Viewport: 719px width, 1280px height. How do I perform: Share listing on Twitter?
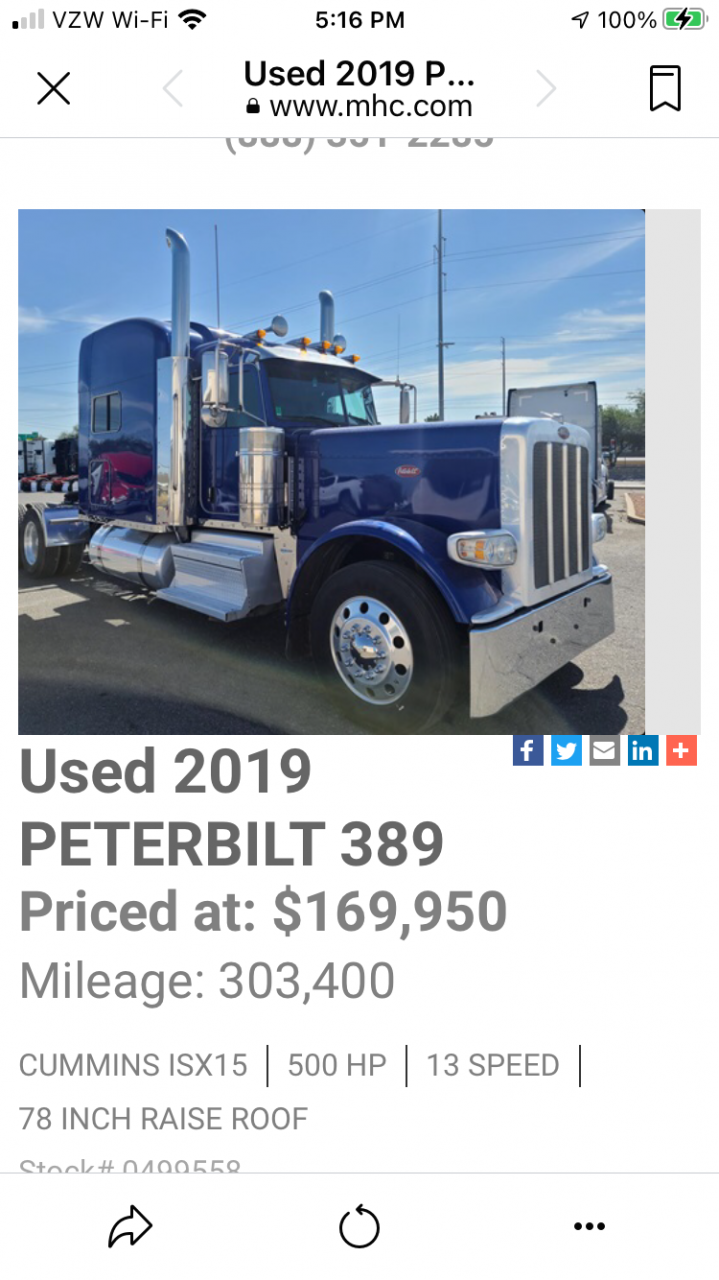(566, 750)
